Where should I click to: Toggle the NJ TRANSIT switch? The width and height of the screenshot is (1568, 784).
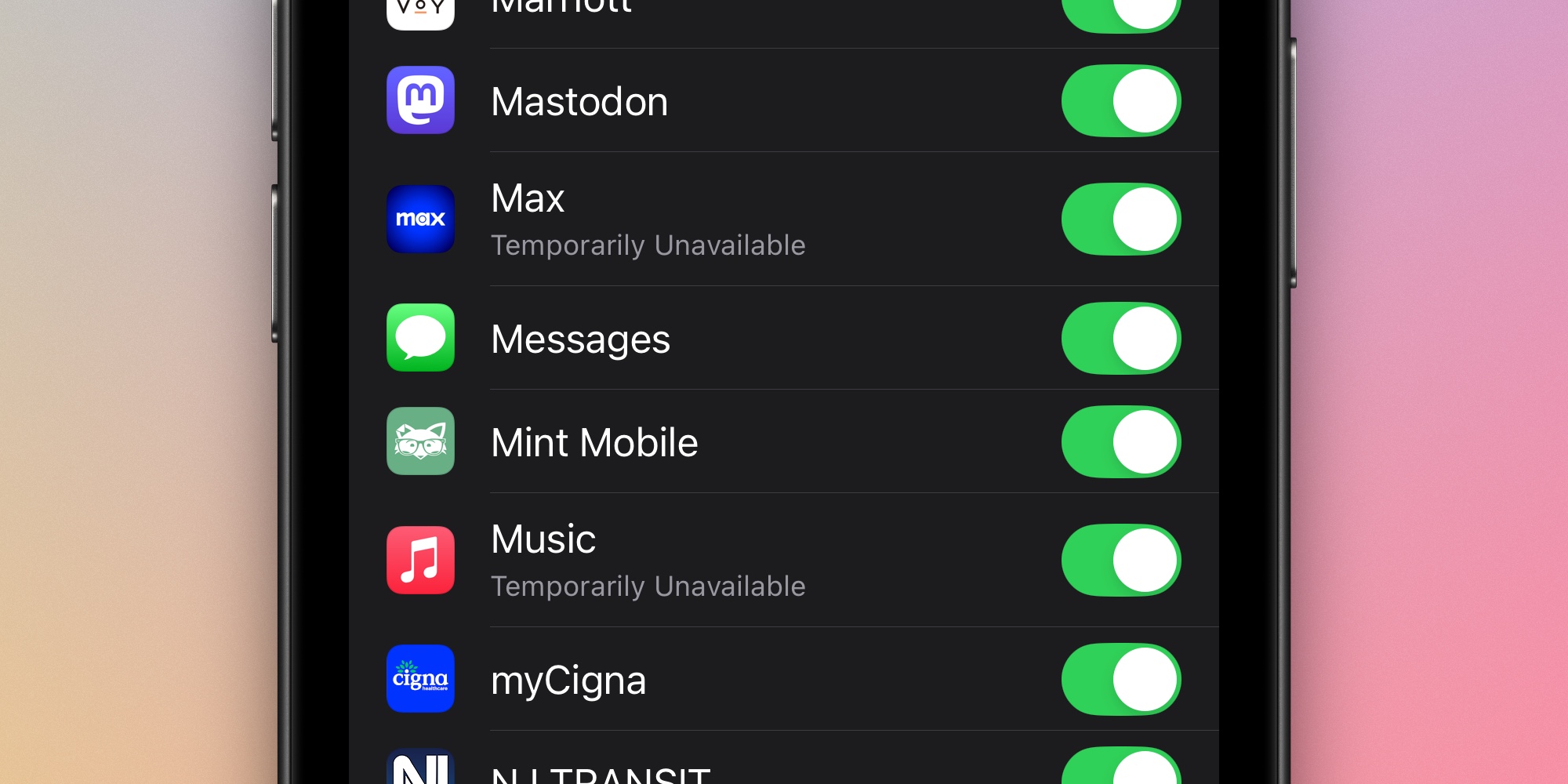click(1121, 768)
